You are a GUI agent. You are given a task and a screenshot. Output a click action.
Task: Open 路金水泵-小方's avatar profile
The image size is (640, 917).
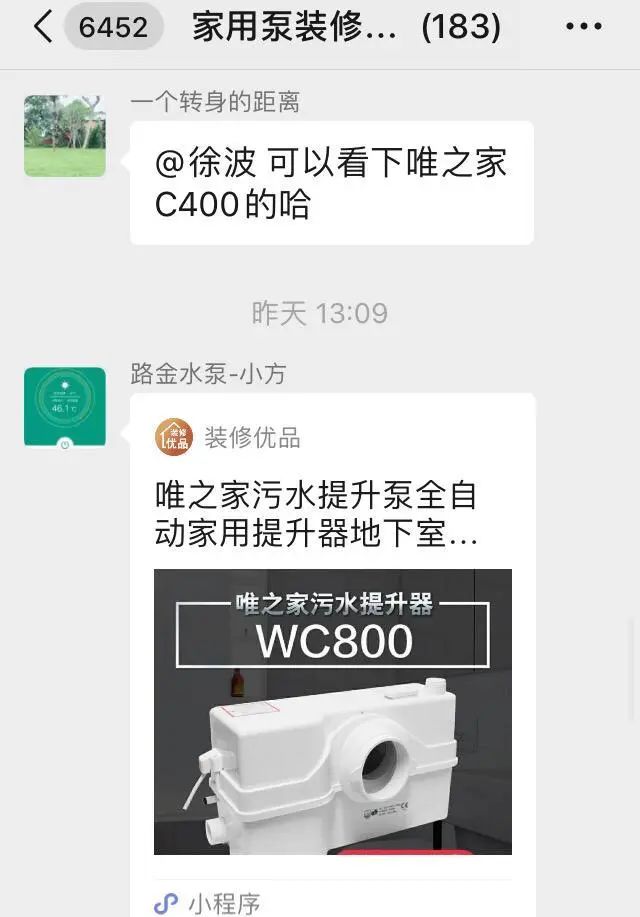tap(65, 407)
